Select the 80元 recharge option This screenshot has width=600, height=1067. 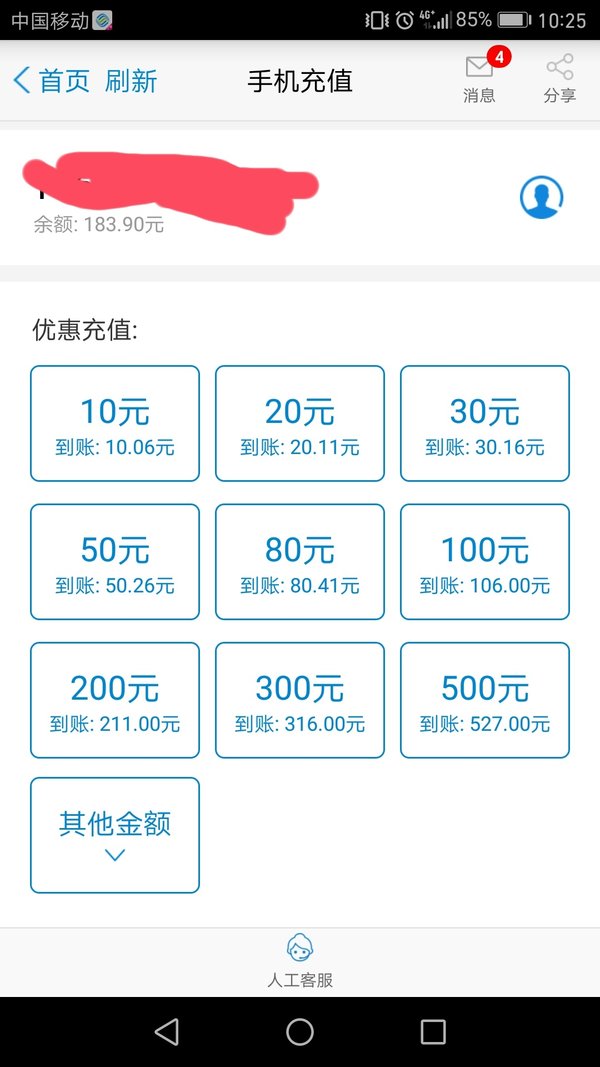300,562
